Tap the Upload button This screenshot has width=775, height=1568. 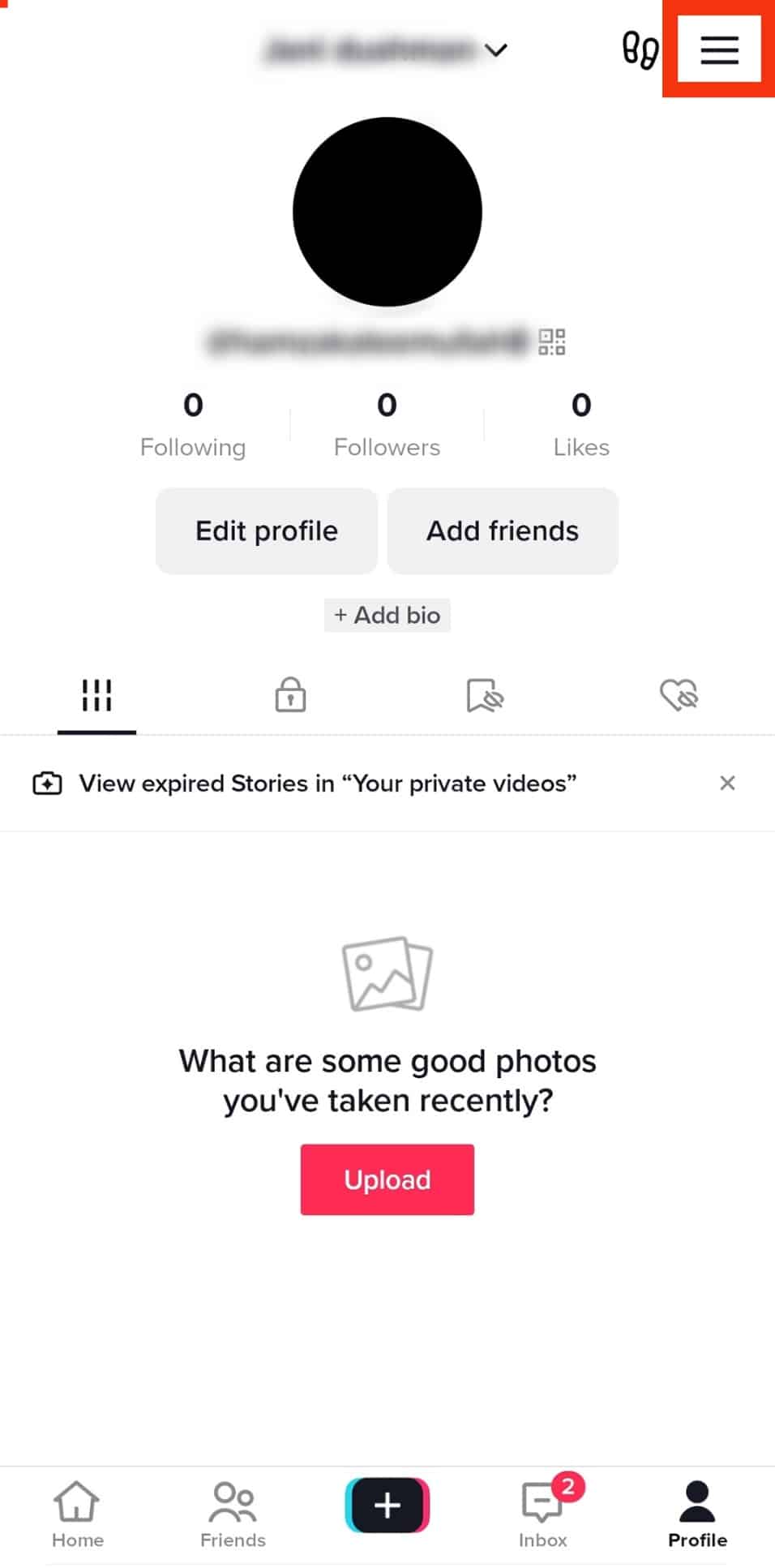[387, 1179]
